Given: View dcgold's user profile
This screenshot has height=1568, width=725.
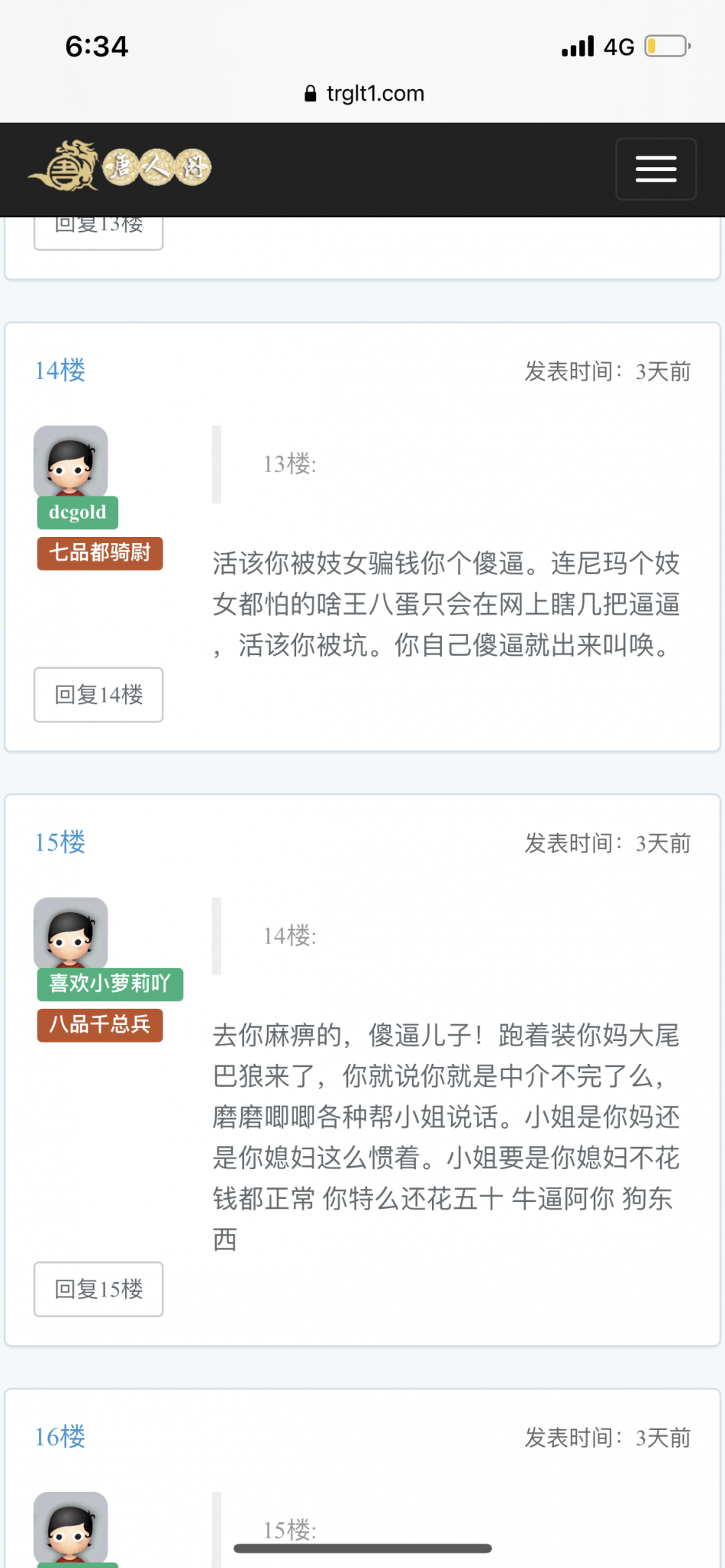Looking at the screenshot, I should coord(77,512).
